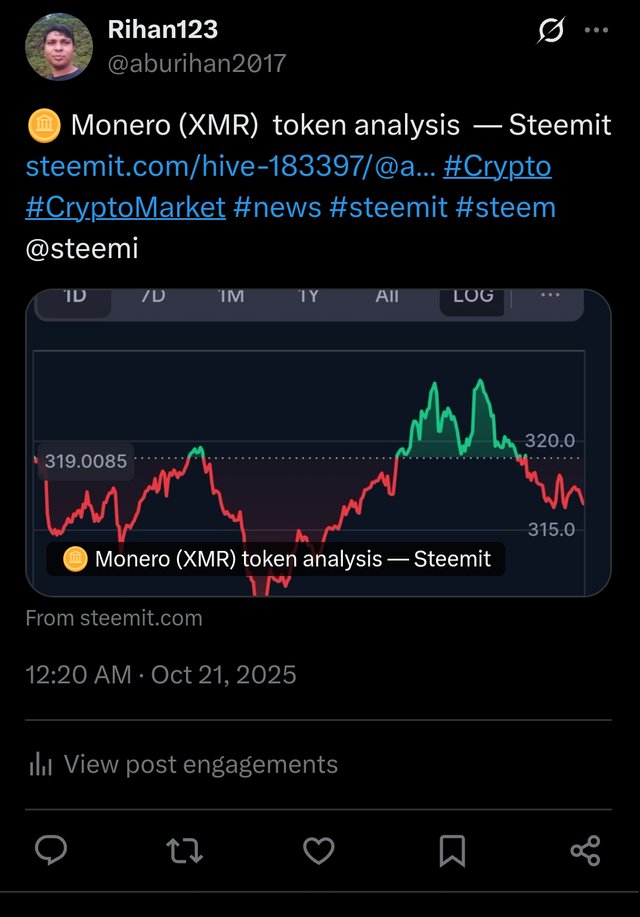The height and width of the screenshot is (917, 640).
Task: Open the Monero (XMR) token analysis link card
Action: (x=318, y=442)
